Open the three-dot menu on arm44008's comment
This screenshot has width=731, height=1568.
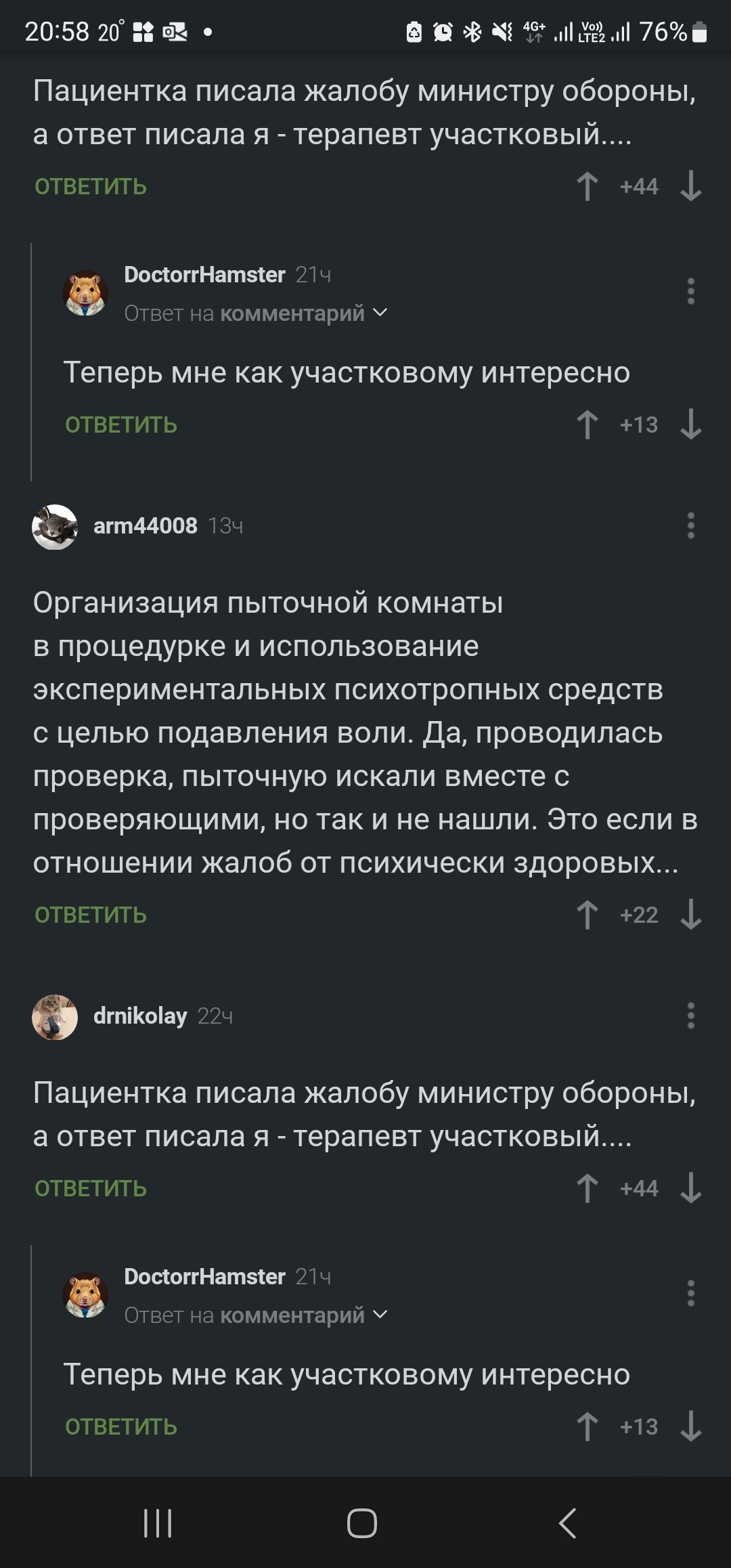click(690, 525)
